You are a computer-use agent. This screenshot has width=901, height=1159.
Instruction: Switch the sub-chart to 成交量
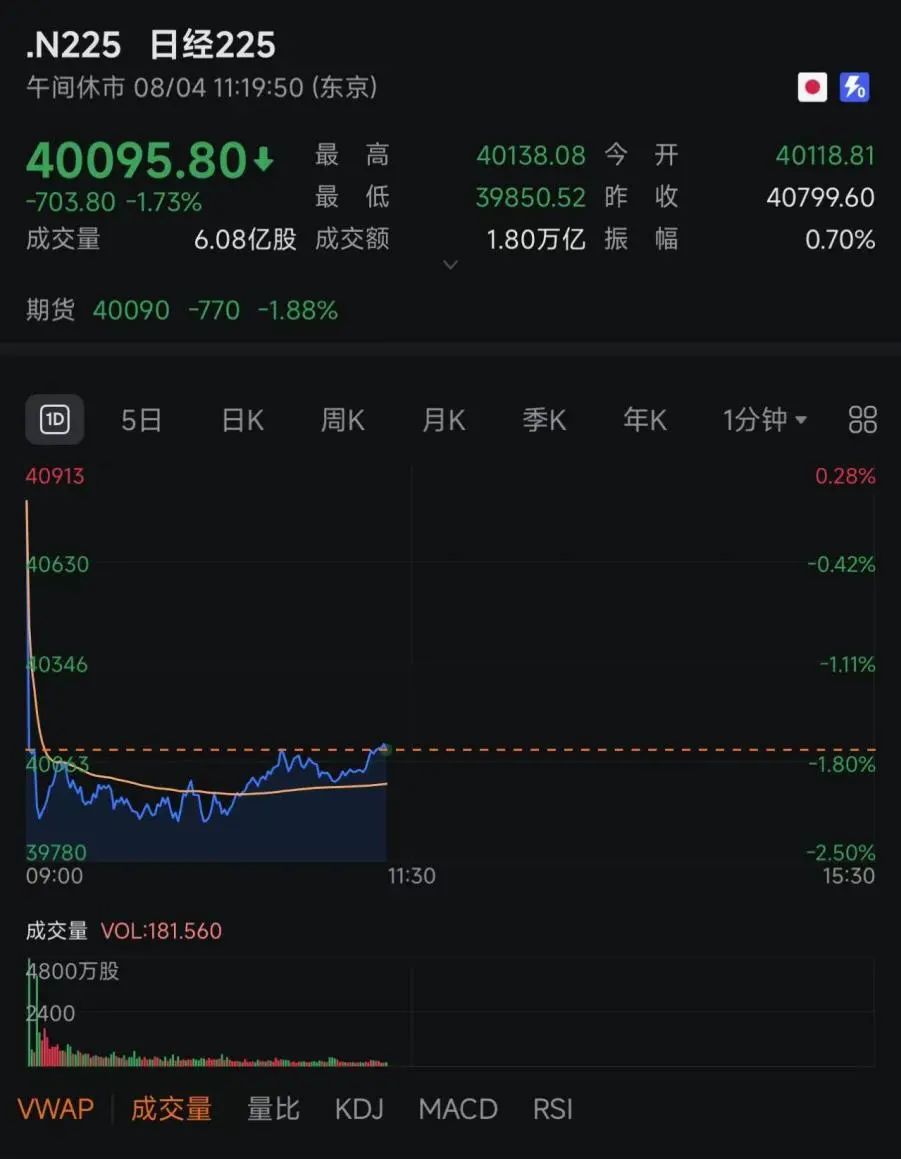pyautogui.click(x=170, y=1108)
